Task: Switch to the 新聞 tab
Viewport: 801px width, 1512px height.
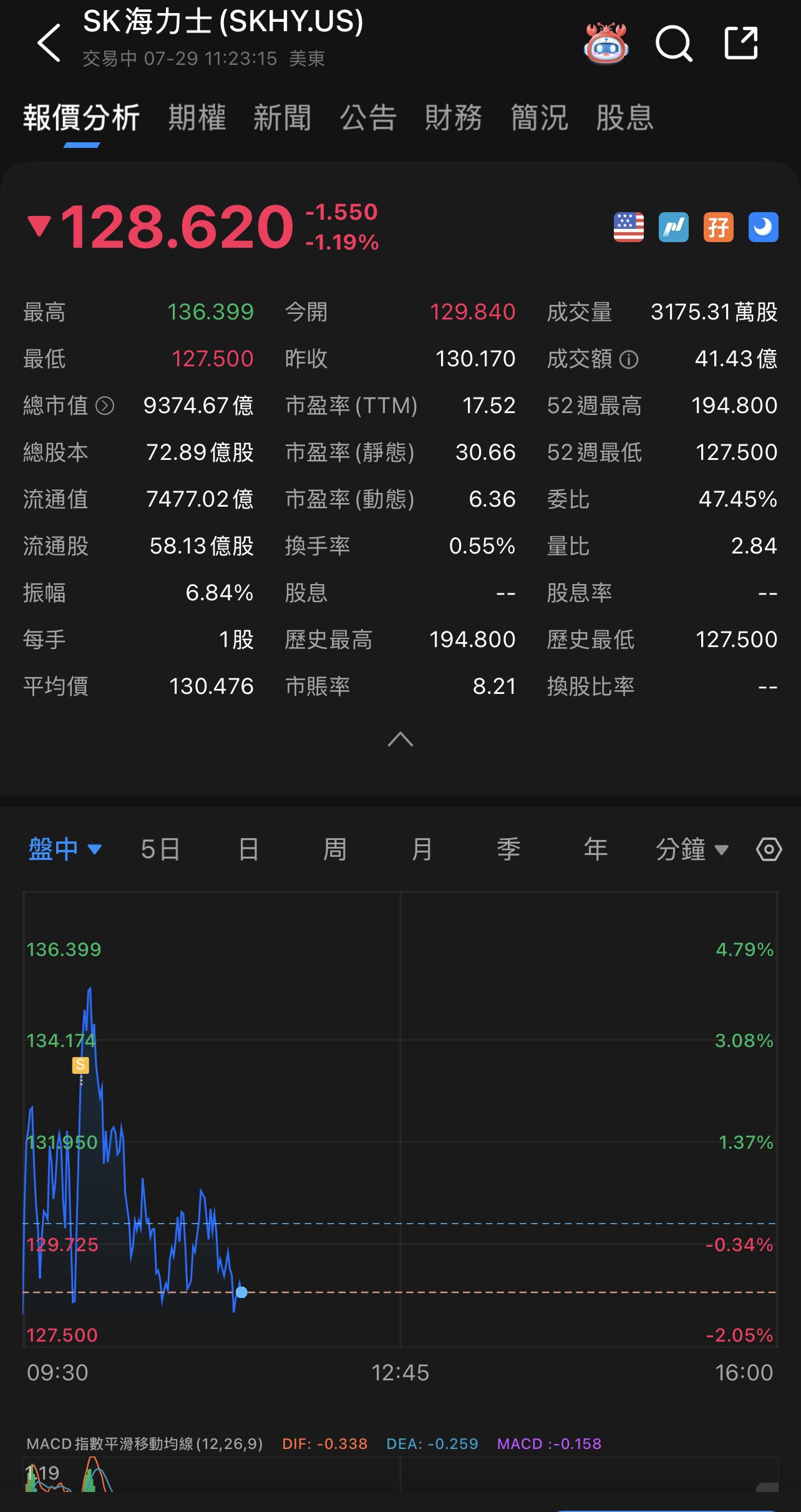Action: 283,117
